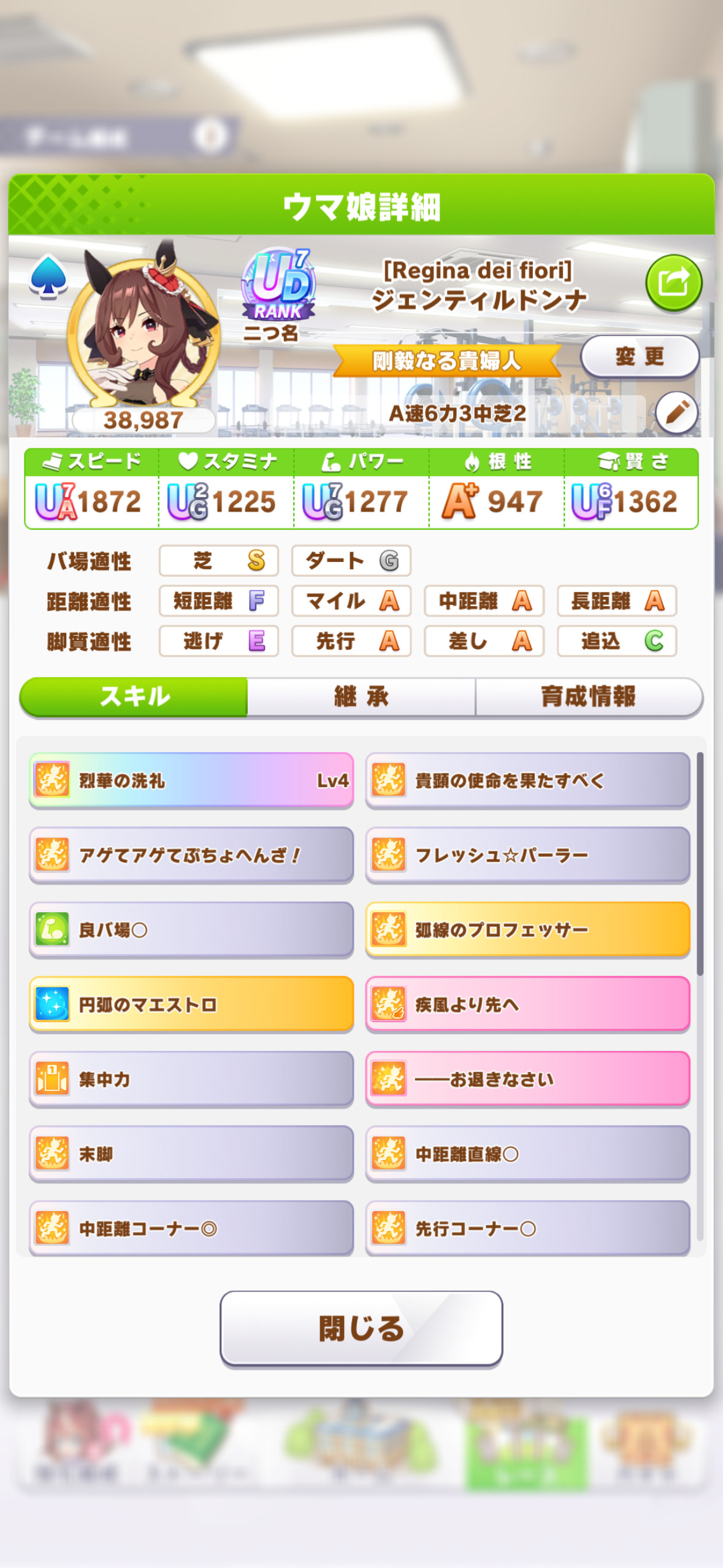Open skill ──お退きなさい
Viewport: 723px width, 1568px height.
click(527, 1080)
